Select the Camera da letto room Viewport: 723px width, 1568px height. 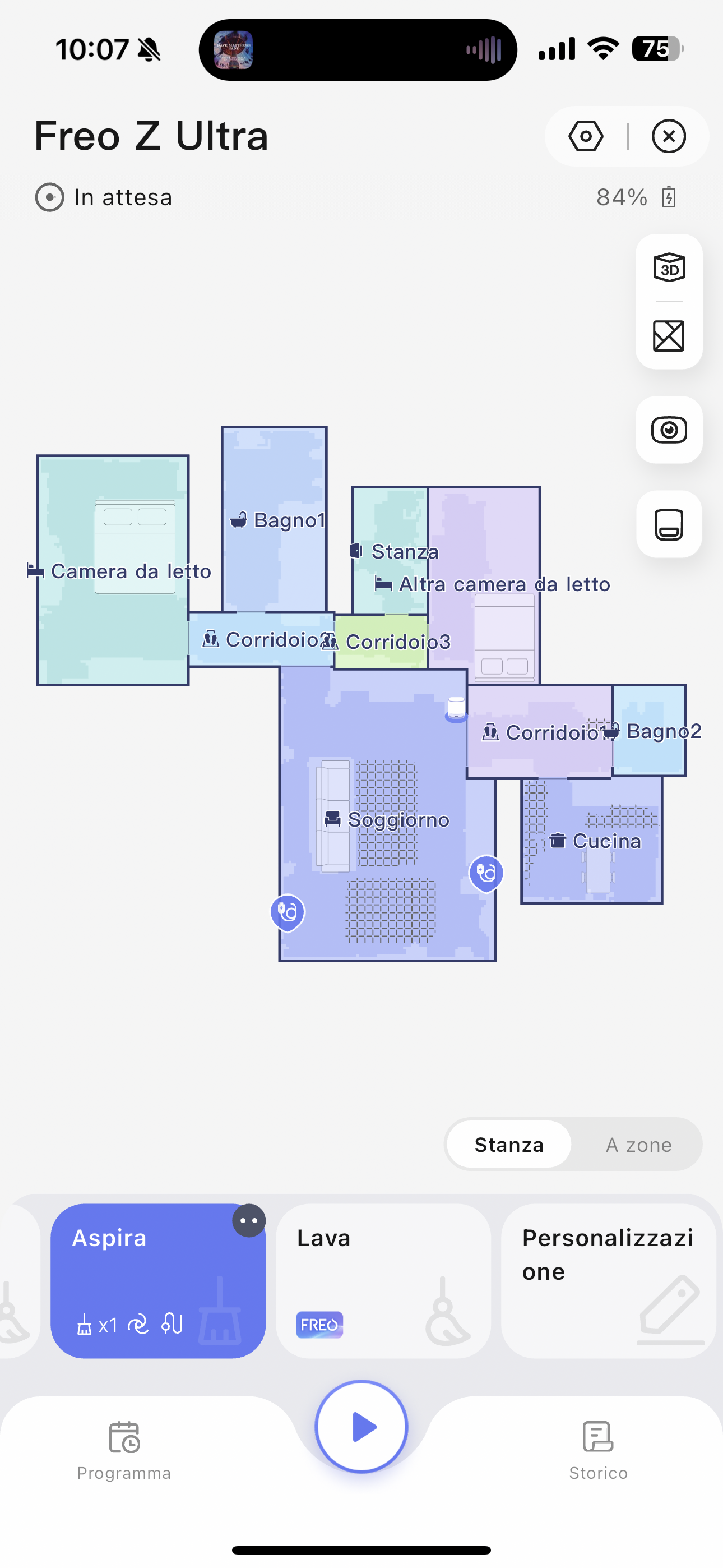113,570
